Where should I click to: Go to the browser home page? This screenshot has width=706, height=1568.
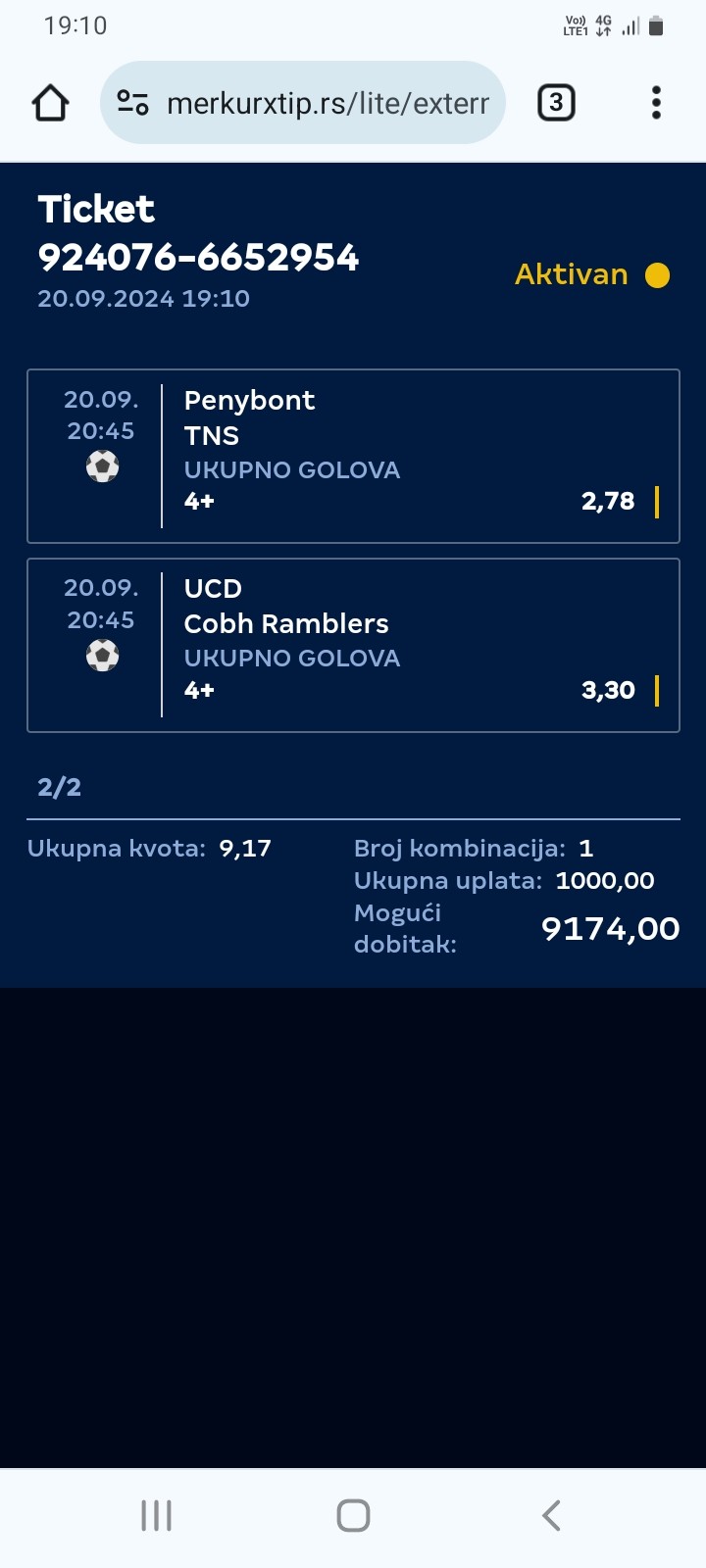51,103
